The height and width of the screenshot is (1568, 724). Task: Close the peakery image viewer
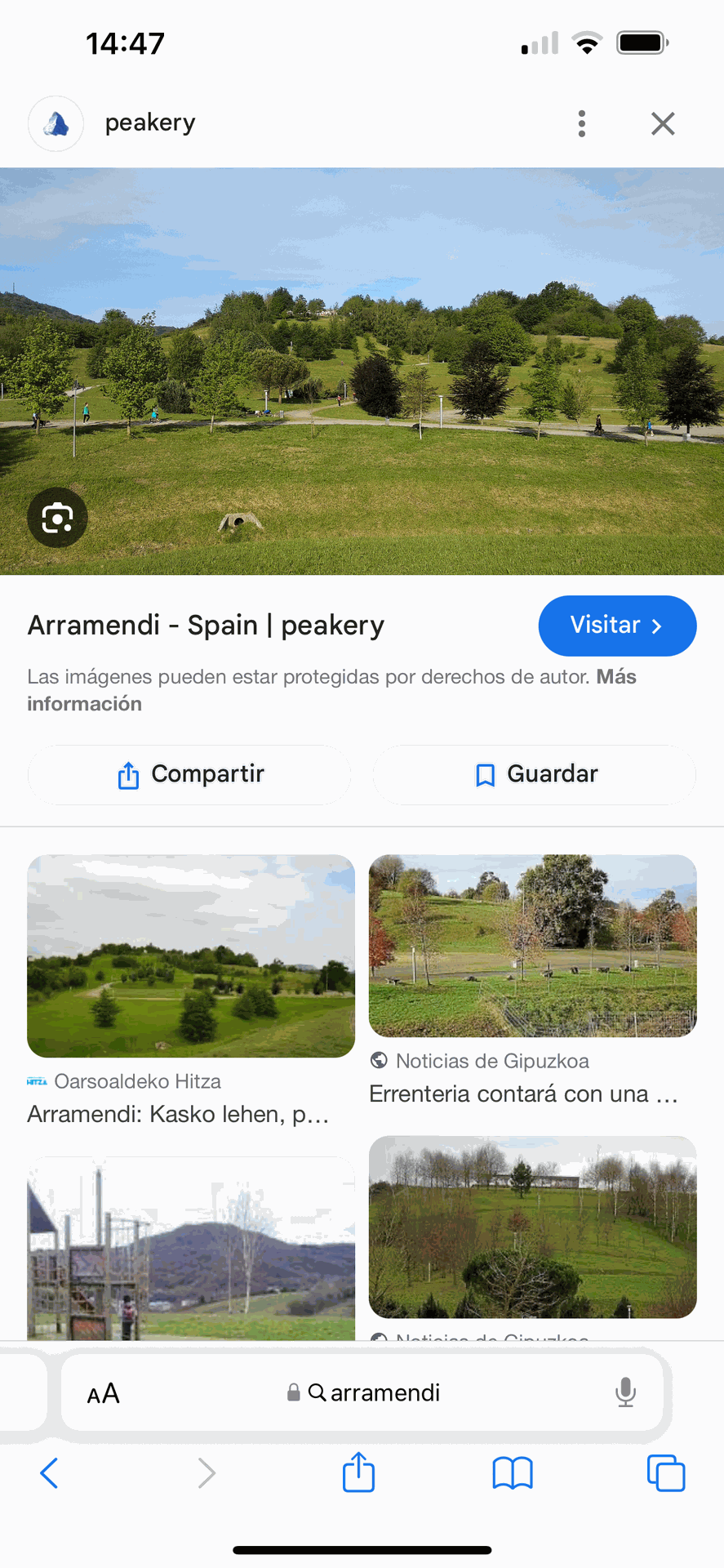click(663, 123)
